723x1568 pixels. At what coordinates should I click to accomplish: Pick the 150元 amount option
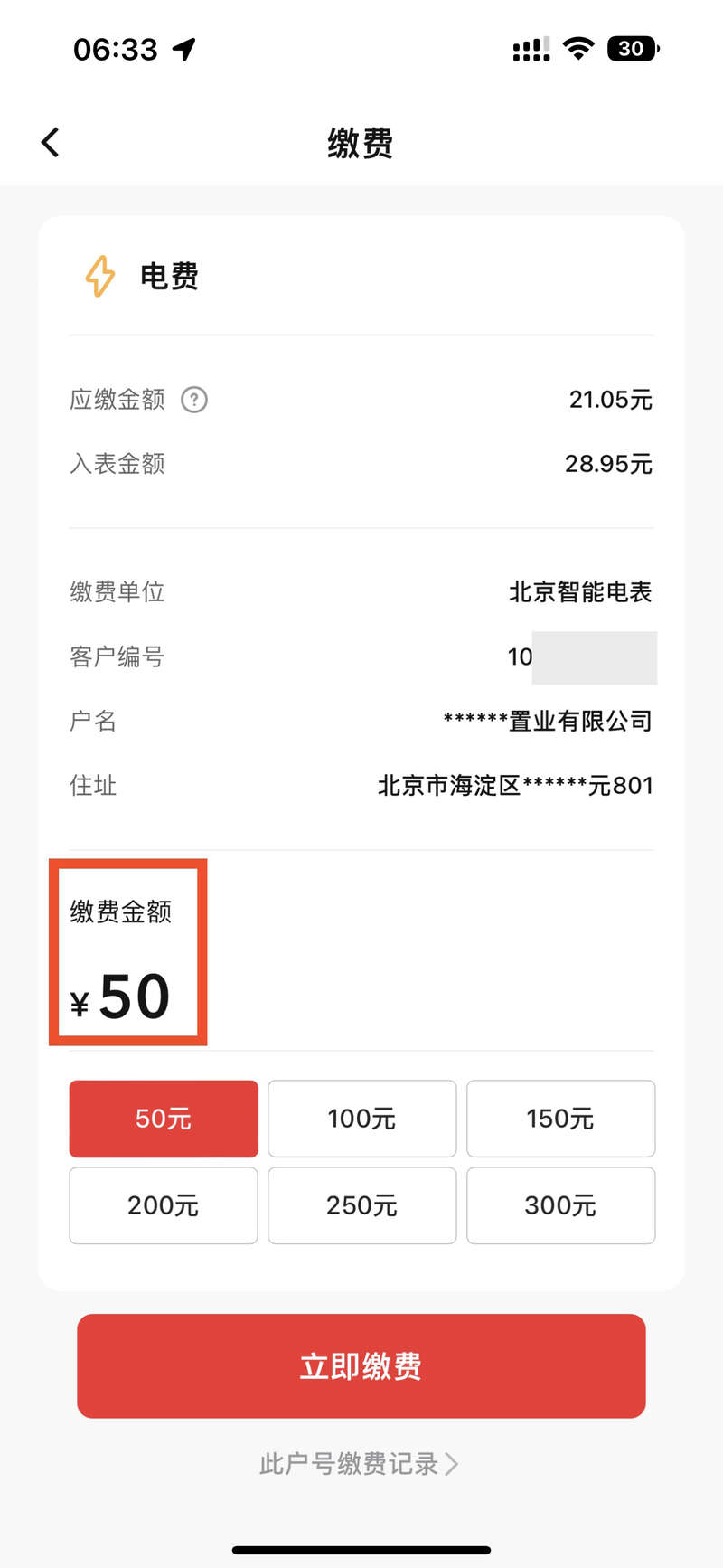click(560, 1119)
